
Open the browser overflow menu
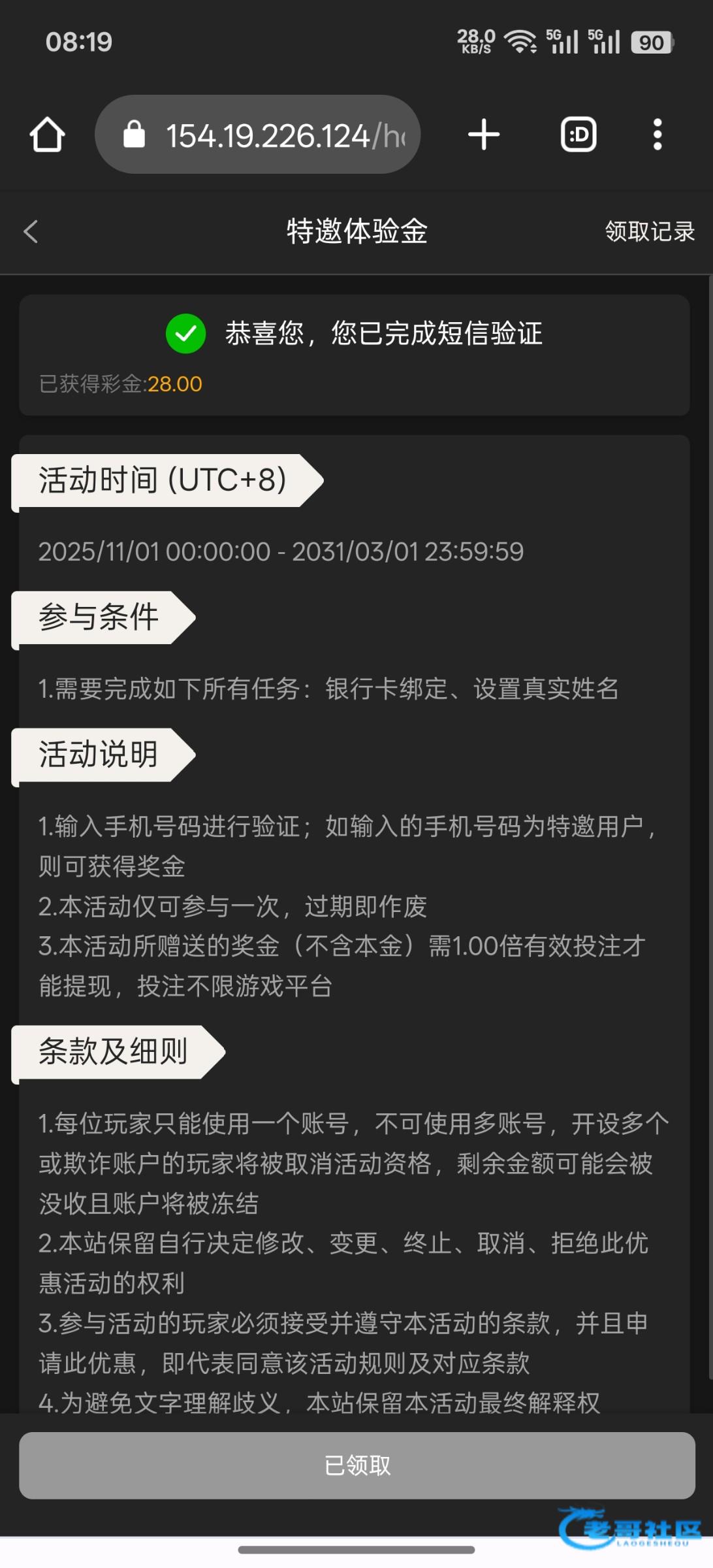[658, 135]
